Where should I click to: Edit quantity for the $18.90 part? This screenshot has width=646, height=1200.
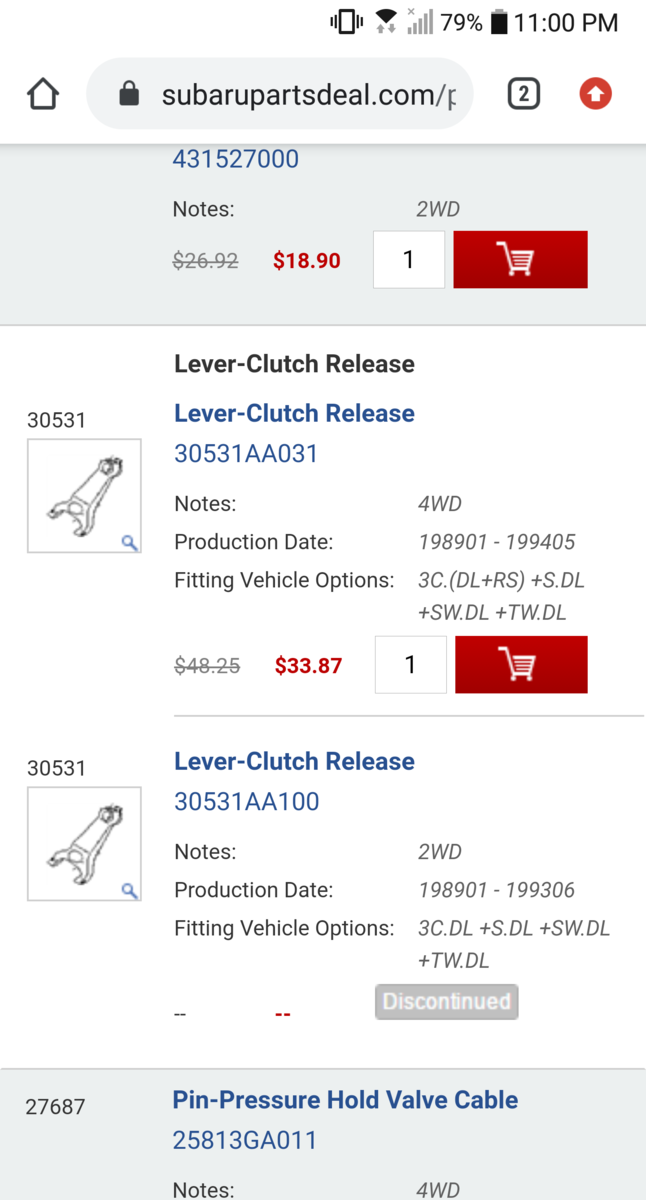pos(409,260)
